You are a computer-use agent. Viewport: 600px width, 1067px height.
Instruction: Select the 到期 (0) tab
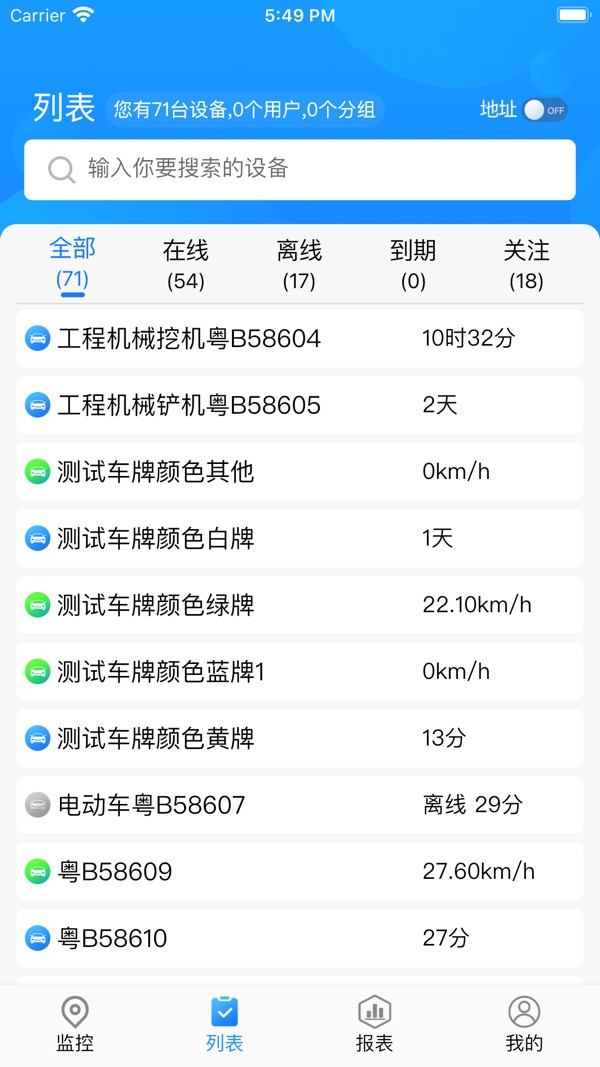click(413, 265)
